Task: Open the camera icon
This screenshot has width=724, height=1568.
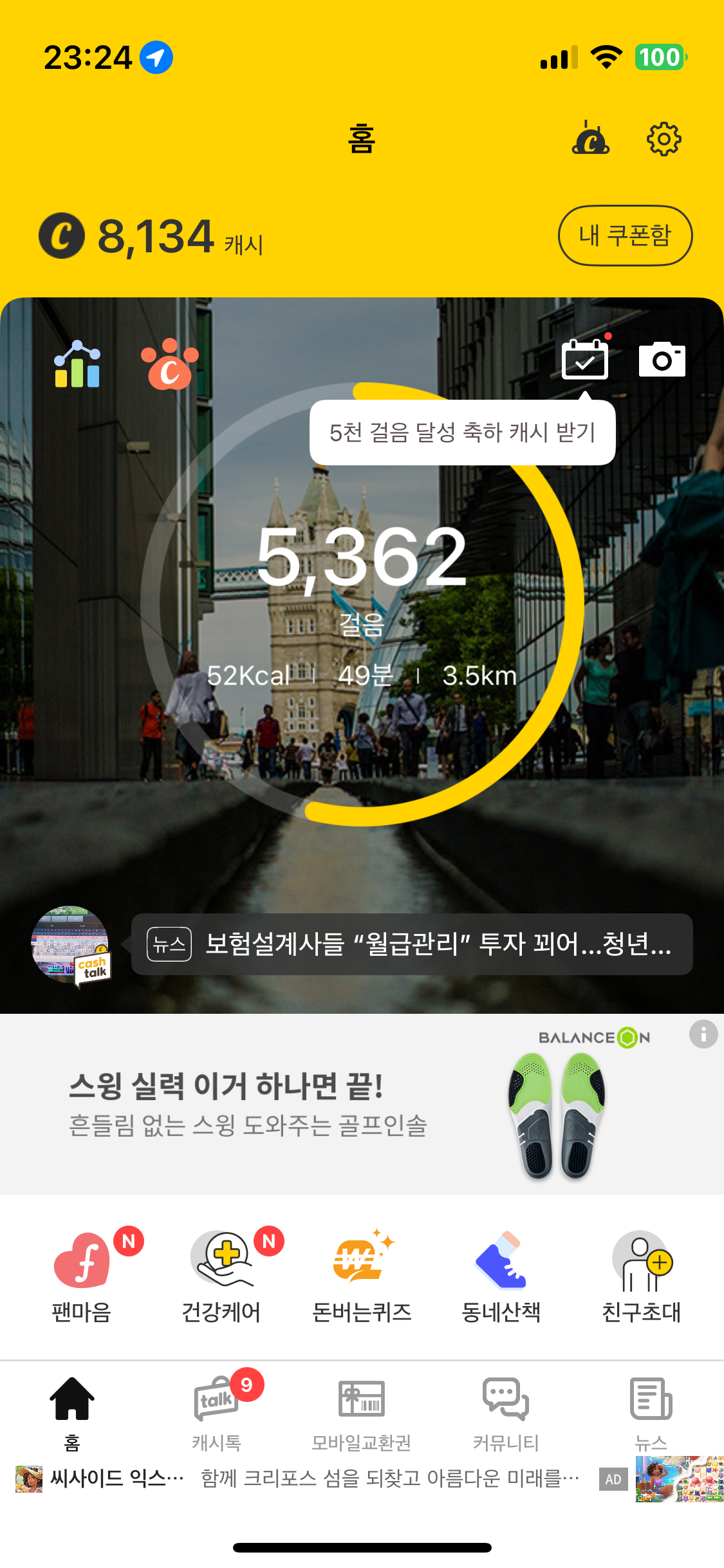Action: pos(662,359)
